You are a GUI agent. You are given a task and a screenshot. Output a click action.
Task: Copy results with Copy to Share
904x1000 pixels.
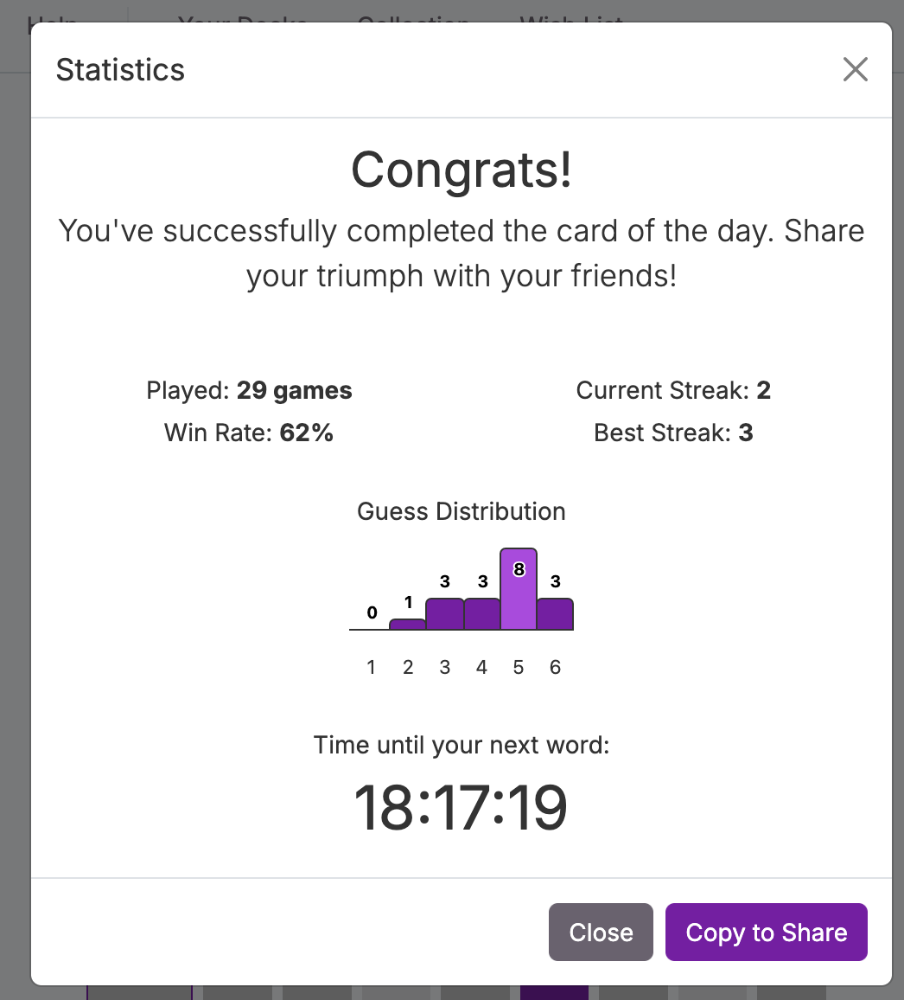pyautogui.click(x=766, y=932)
